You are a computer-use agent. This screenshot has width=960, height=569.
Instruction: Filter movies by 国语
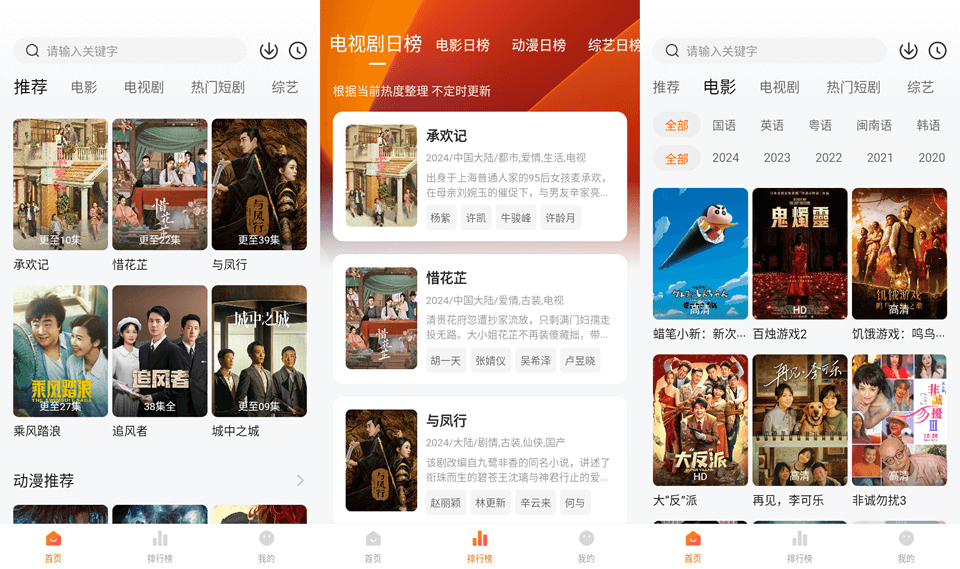tap(724, 125)
